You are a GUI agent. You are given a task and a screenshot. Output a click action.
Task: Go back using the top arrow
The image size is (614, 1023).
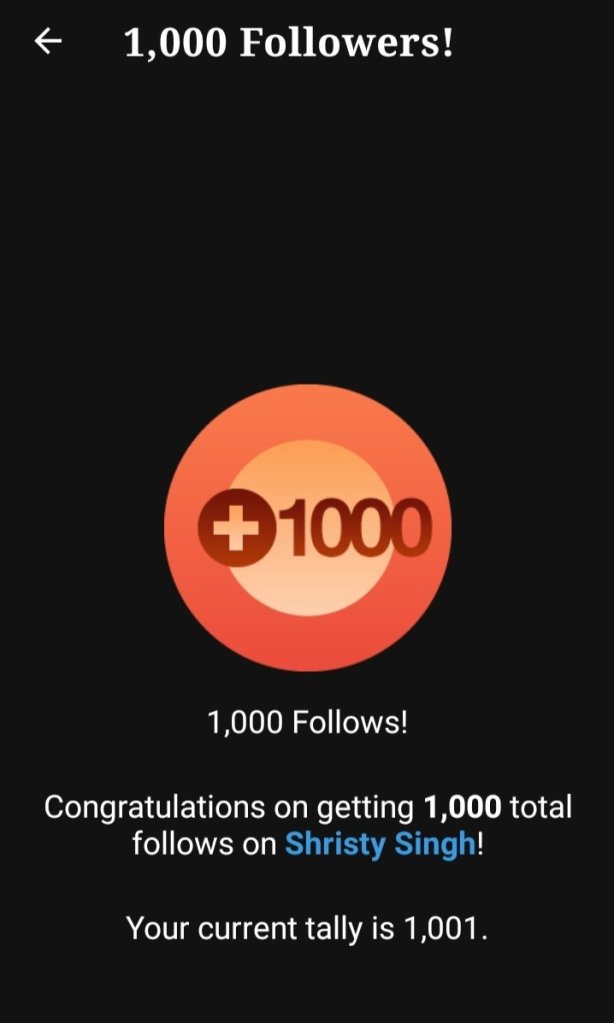point(48,41)
